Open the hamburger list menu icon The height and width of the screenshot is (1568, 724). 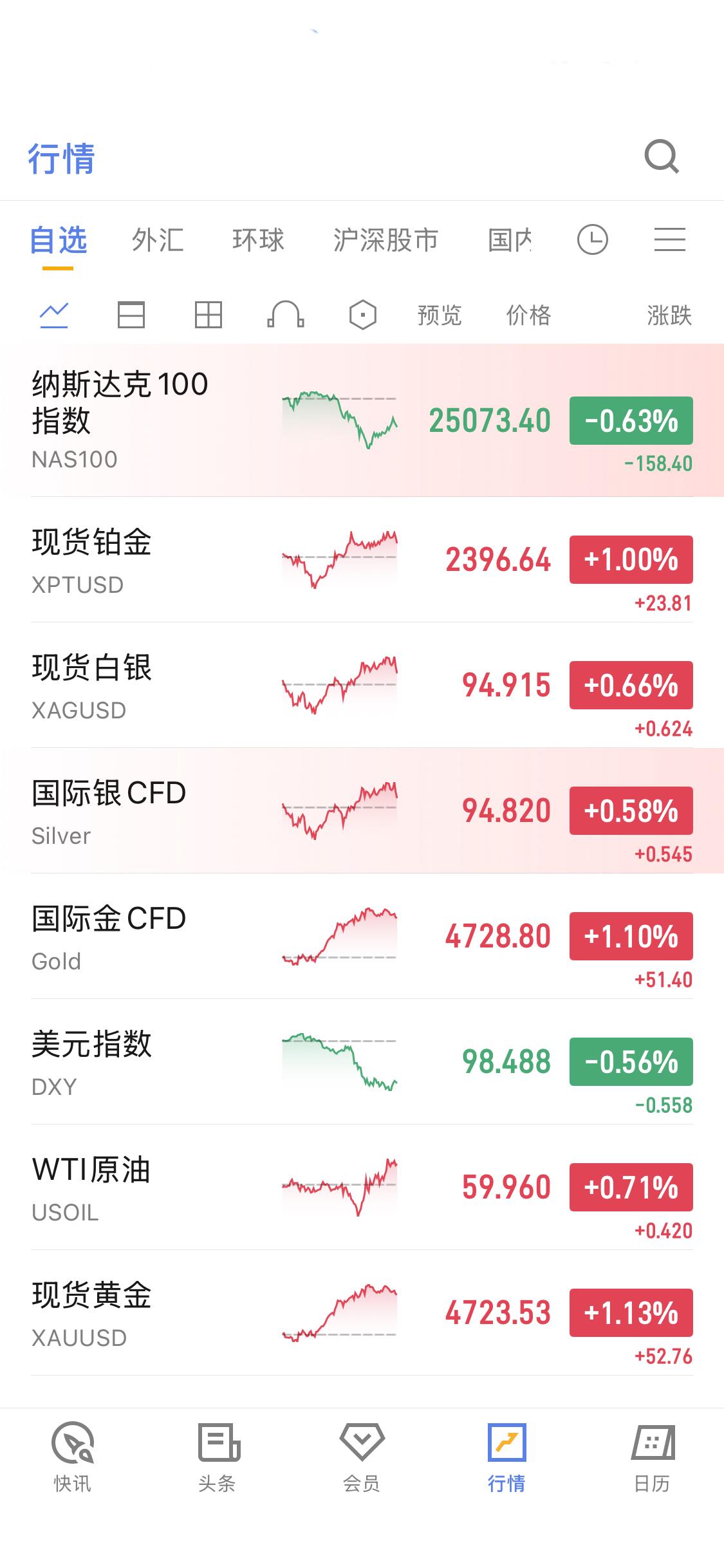[668, 239]
